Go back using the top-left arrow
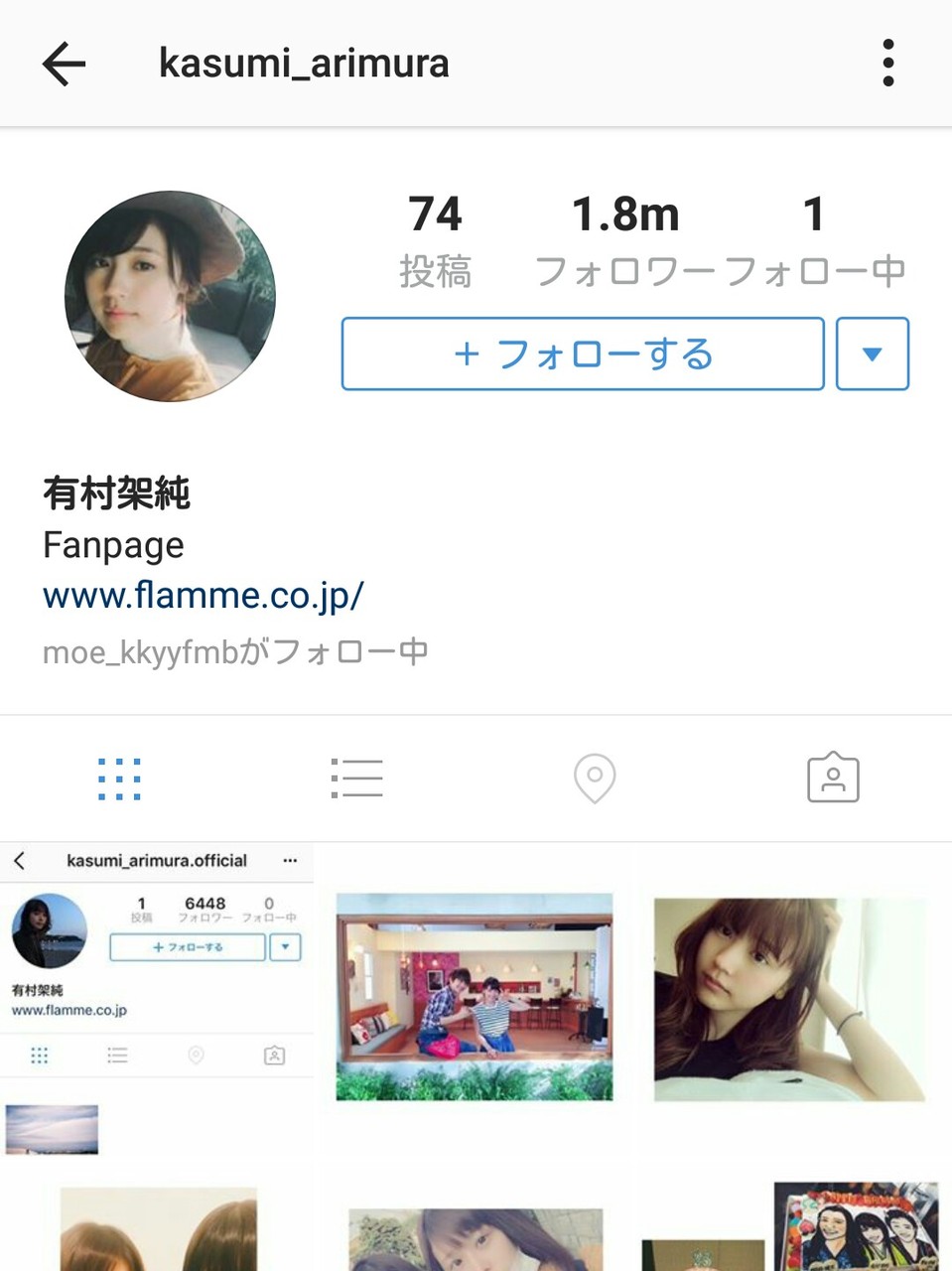Viewport: 952px width, 1271px height. pyautogui.click(x=65, y=64)
